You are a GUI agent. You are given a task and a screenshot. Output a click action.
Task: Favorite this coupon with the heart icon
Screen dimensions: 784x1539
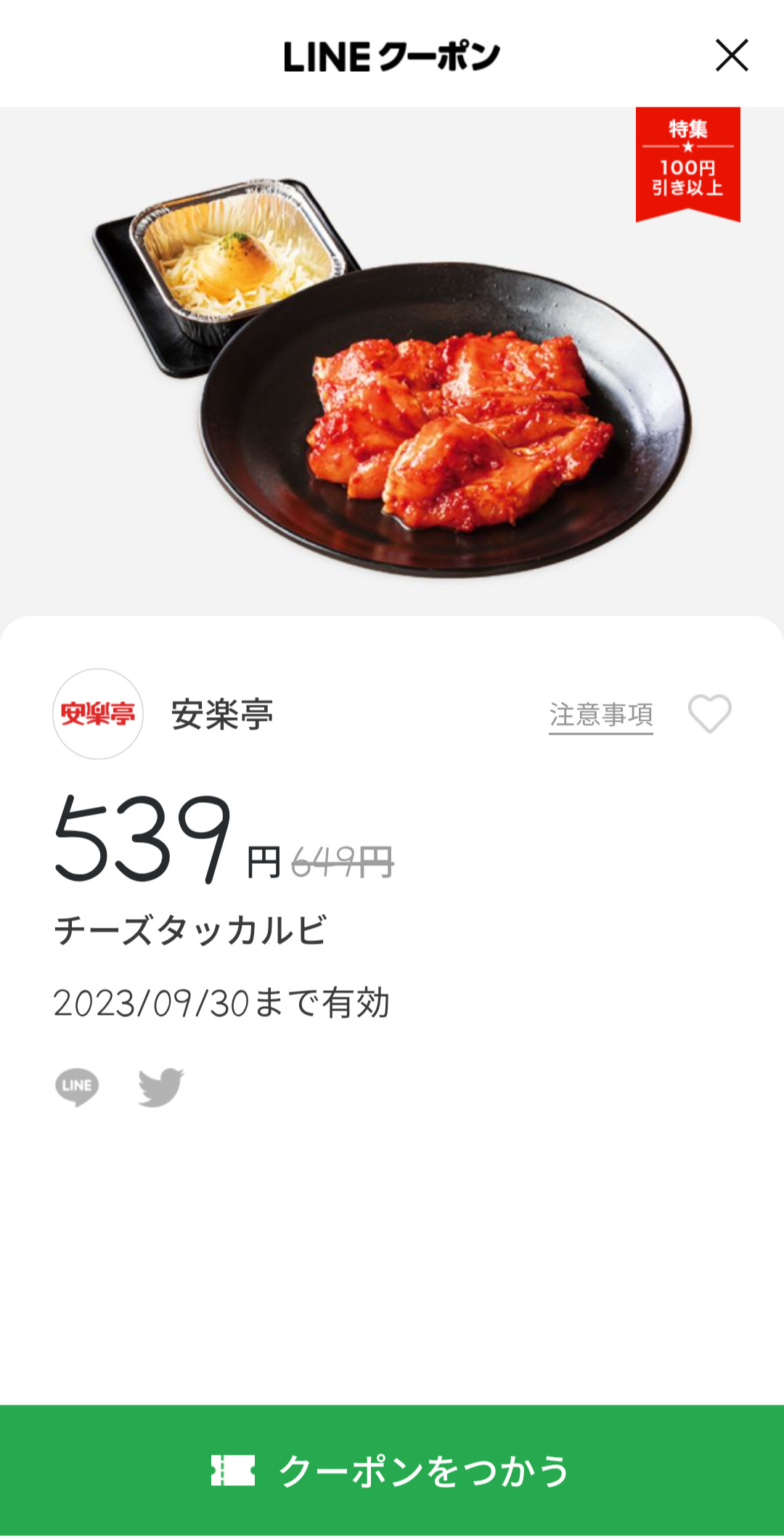[x=709, y=714]
